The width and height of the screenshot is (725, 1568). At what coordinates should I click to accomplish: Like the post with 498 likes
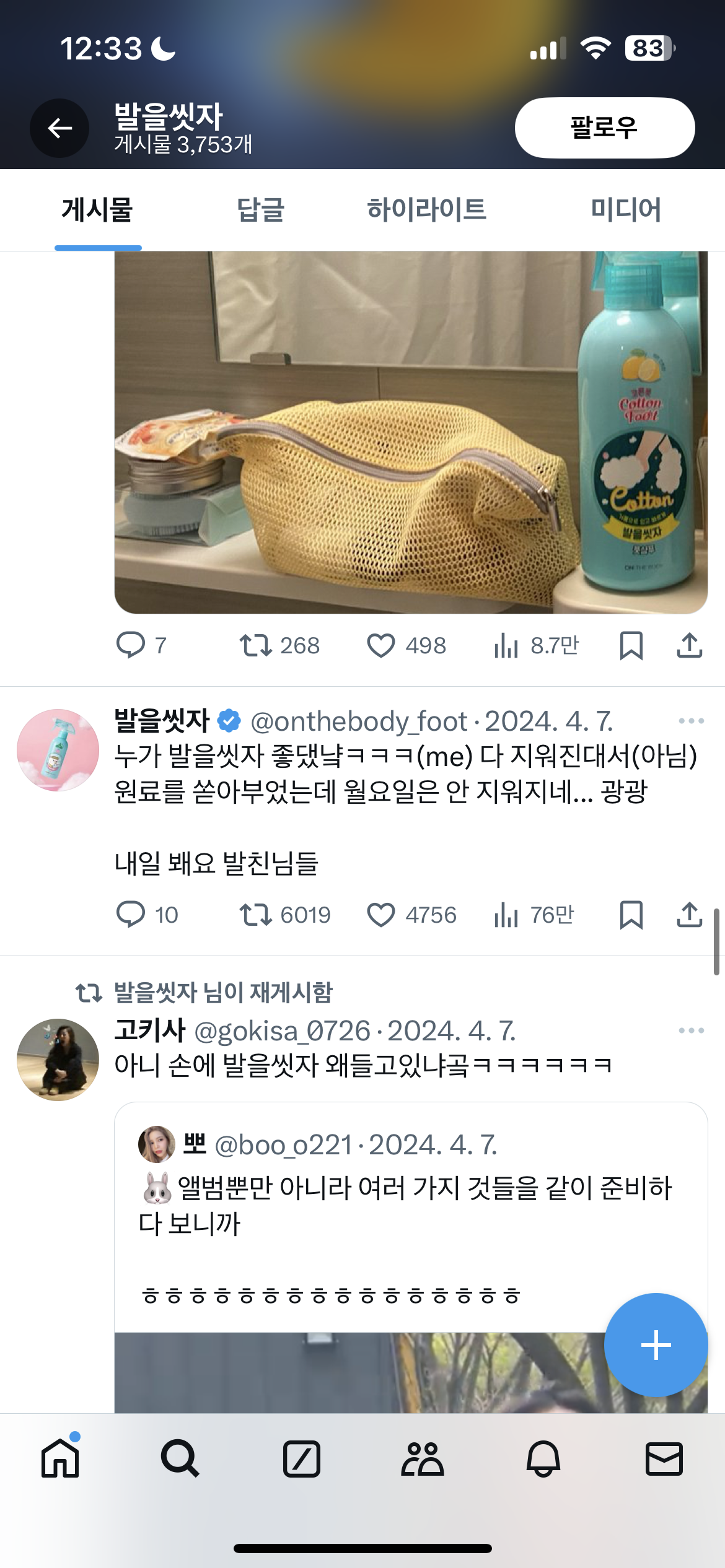(x=381, y=646)
